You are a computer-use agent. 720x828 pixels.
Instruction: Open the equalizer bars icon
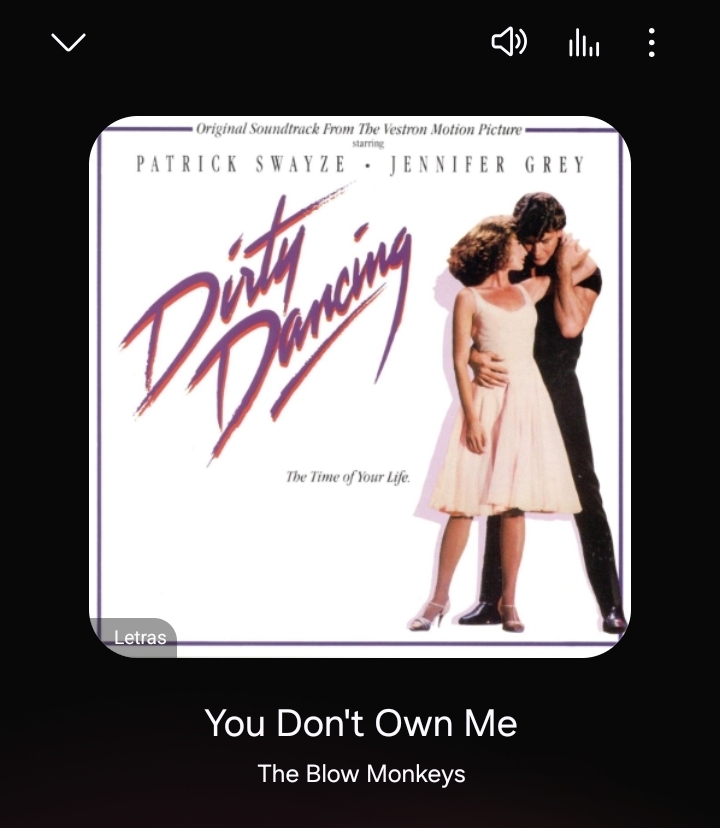pyautogui.click(x=584, y=43)
